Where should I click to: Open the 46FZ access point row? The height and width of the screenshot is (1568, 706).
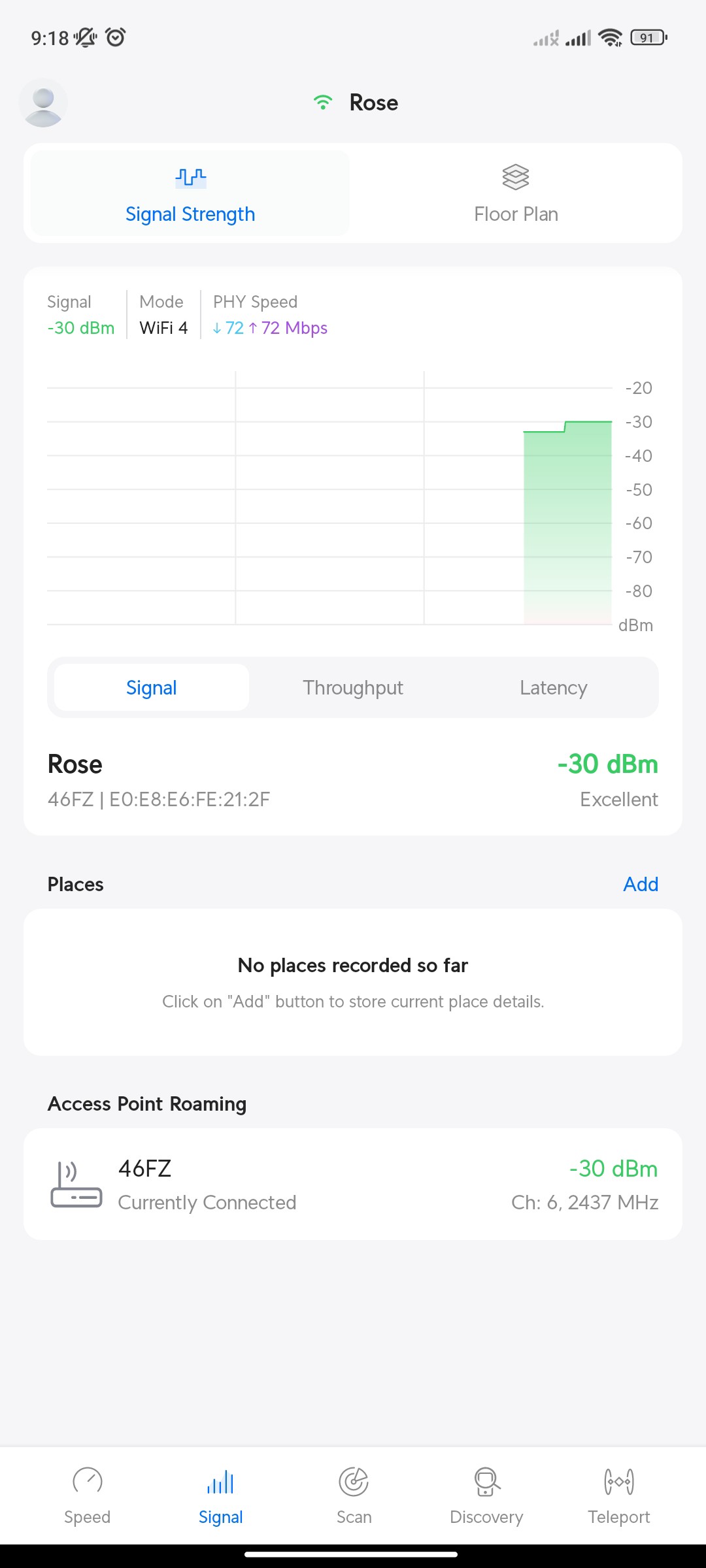coord(353,1184)
